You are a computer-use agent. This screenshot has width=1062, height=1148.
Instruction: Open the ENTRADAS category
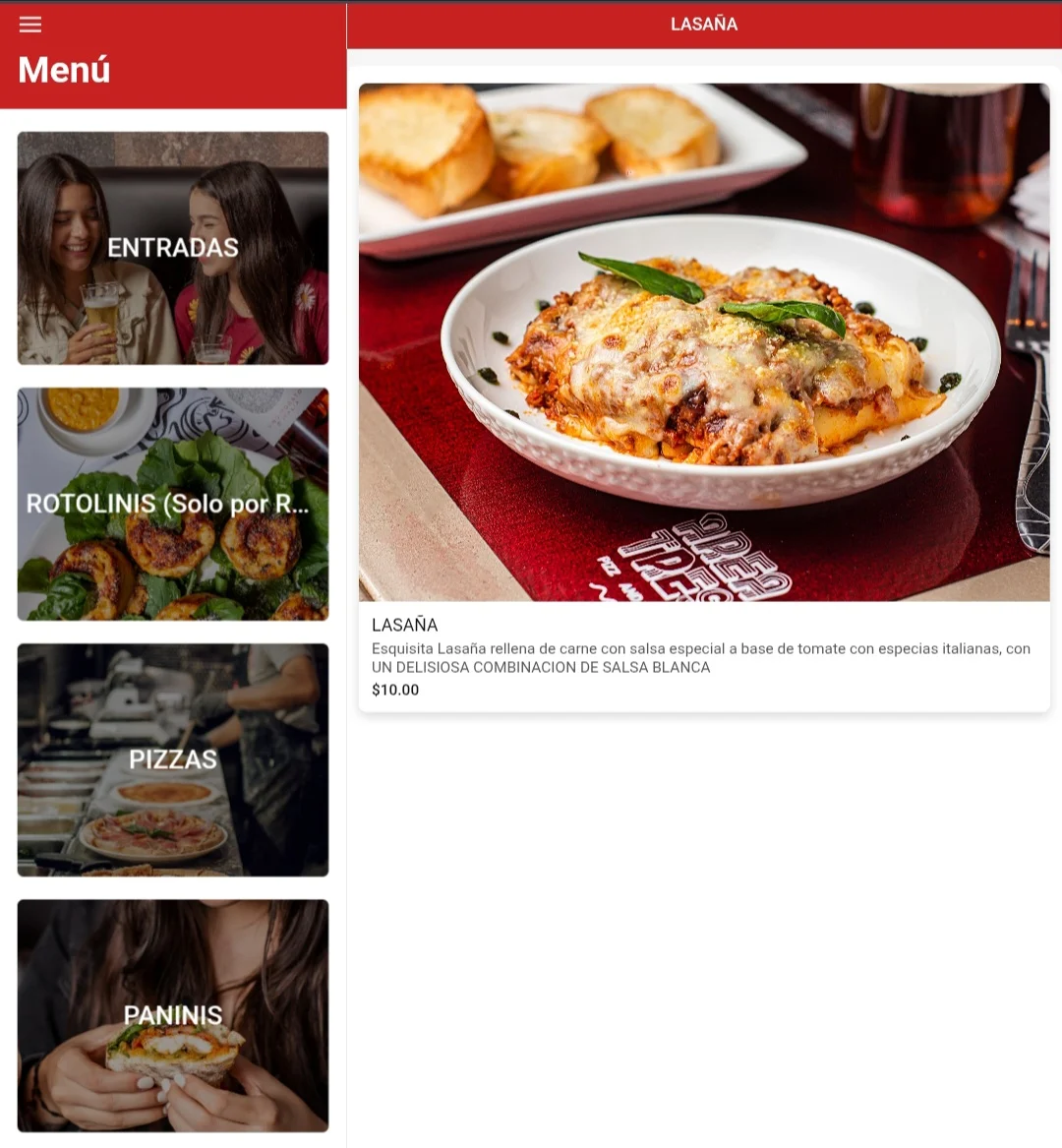tap(173, 248)
